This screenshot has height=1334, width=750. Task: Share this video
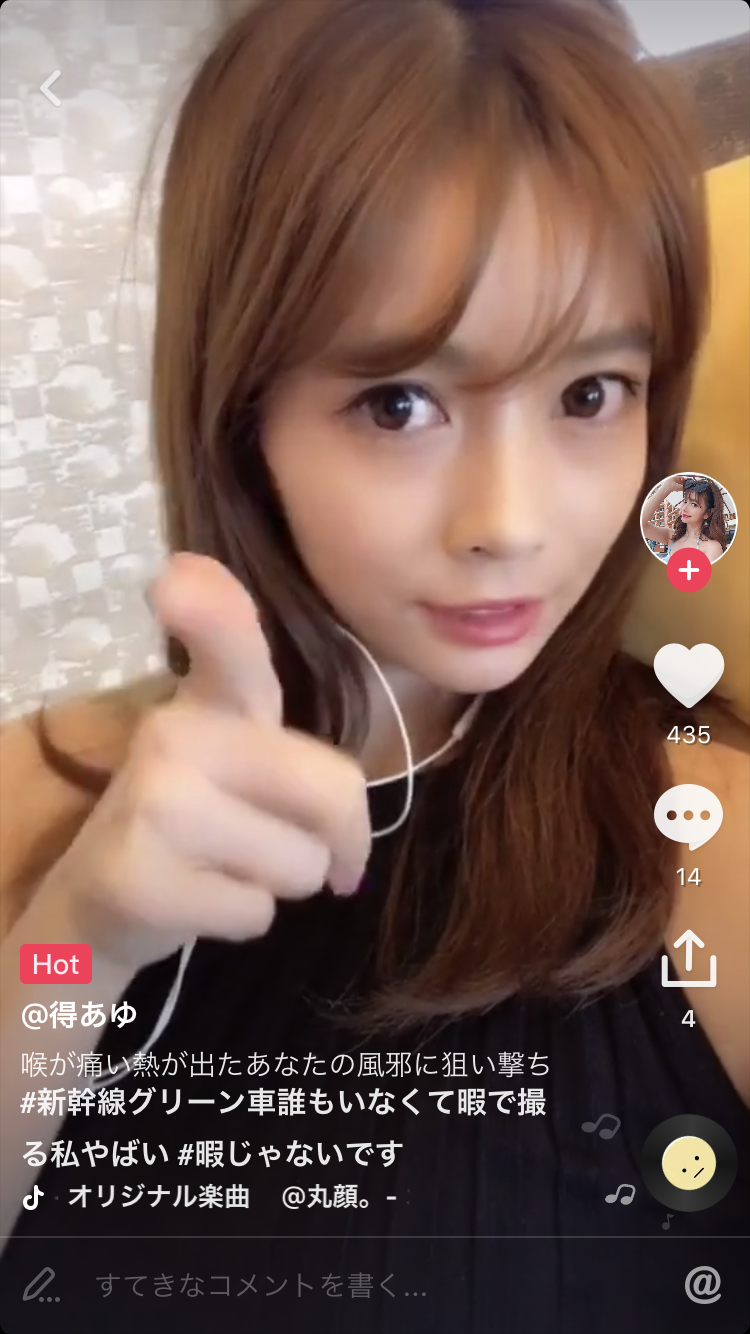coord(688,959)
